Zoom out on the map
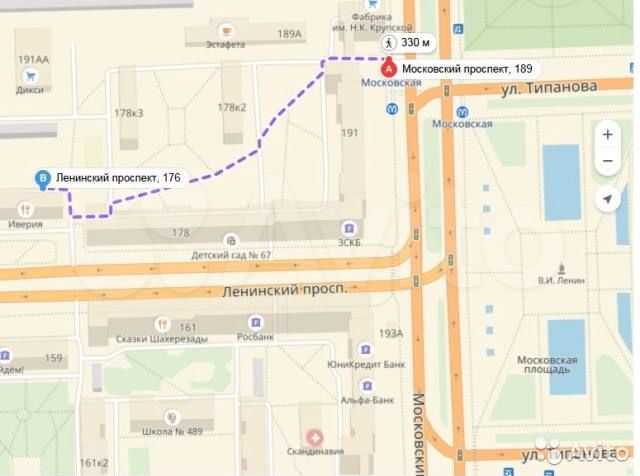Screen dimensions: 640x476 point(607,160)
